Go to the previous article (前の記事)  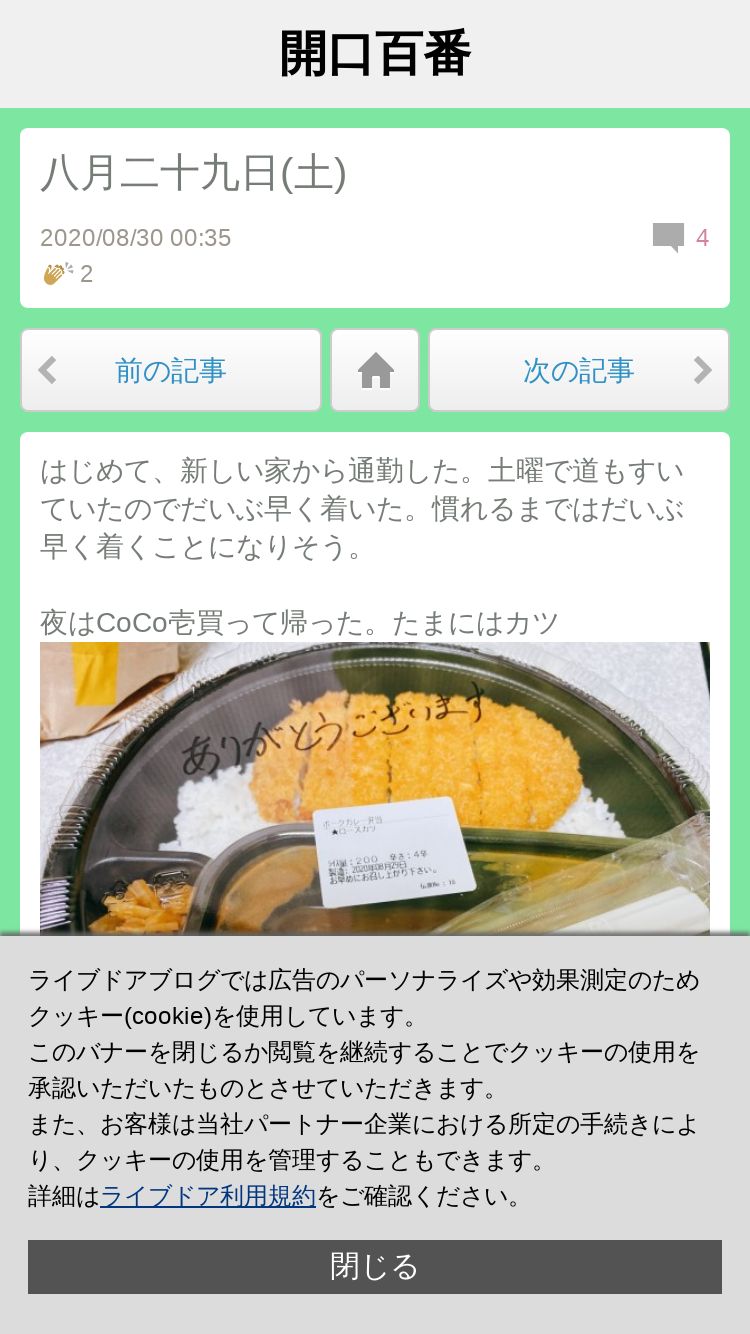(x=171, y=370)
